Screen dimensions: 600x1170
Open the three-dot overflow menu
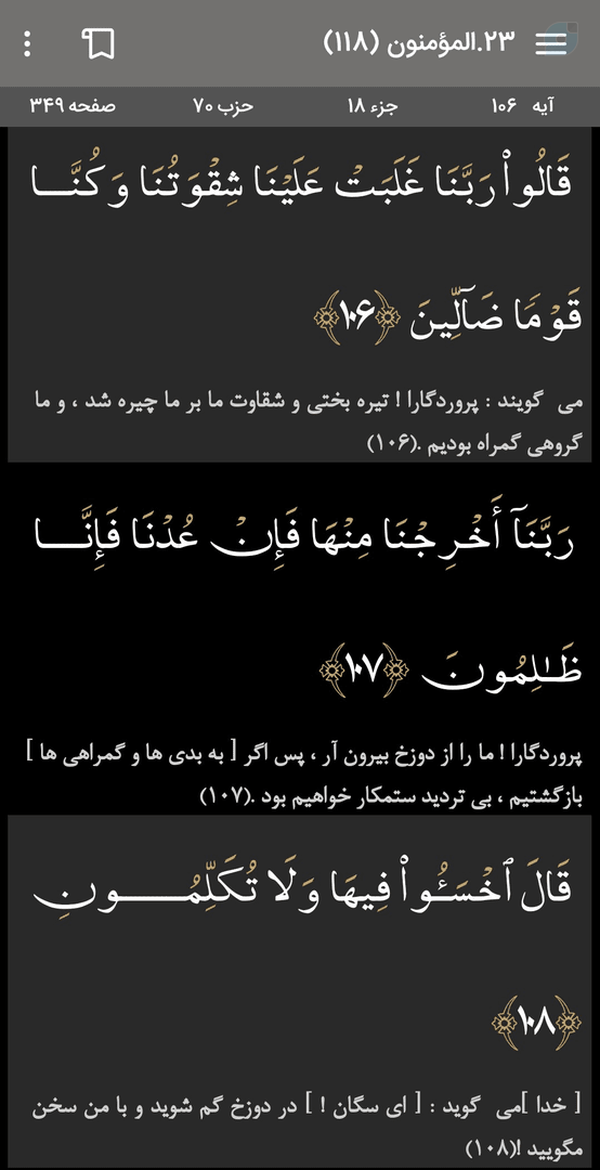(28, 44)
